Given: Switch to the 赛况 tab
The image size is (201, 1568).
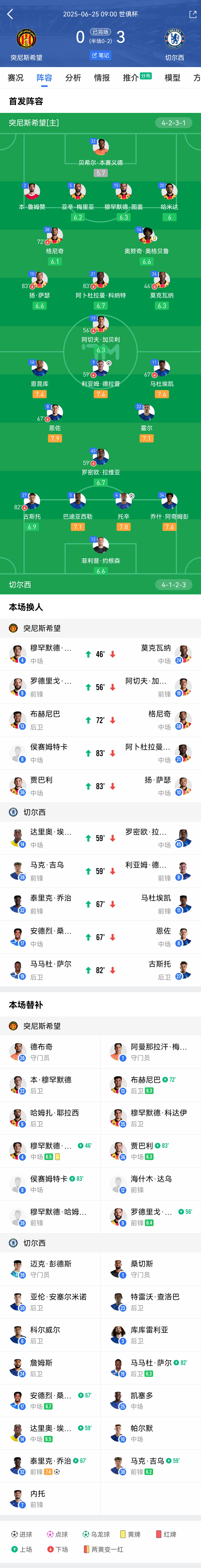Looking at the screenshot, I should 15,78.
